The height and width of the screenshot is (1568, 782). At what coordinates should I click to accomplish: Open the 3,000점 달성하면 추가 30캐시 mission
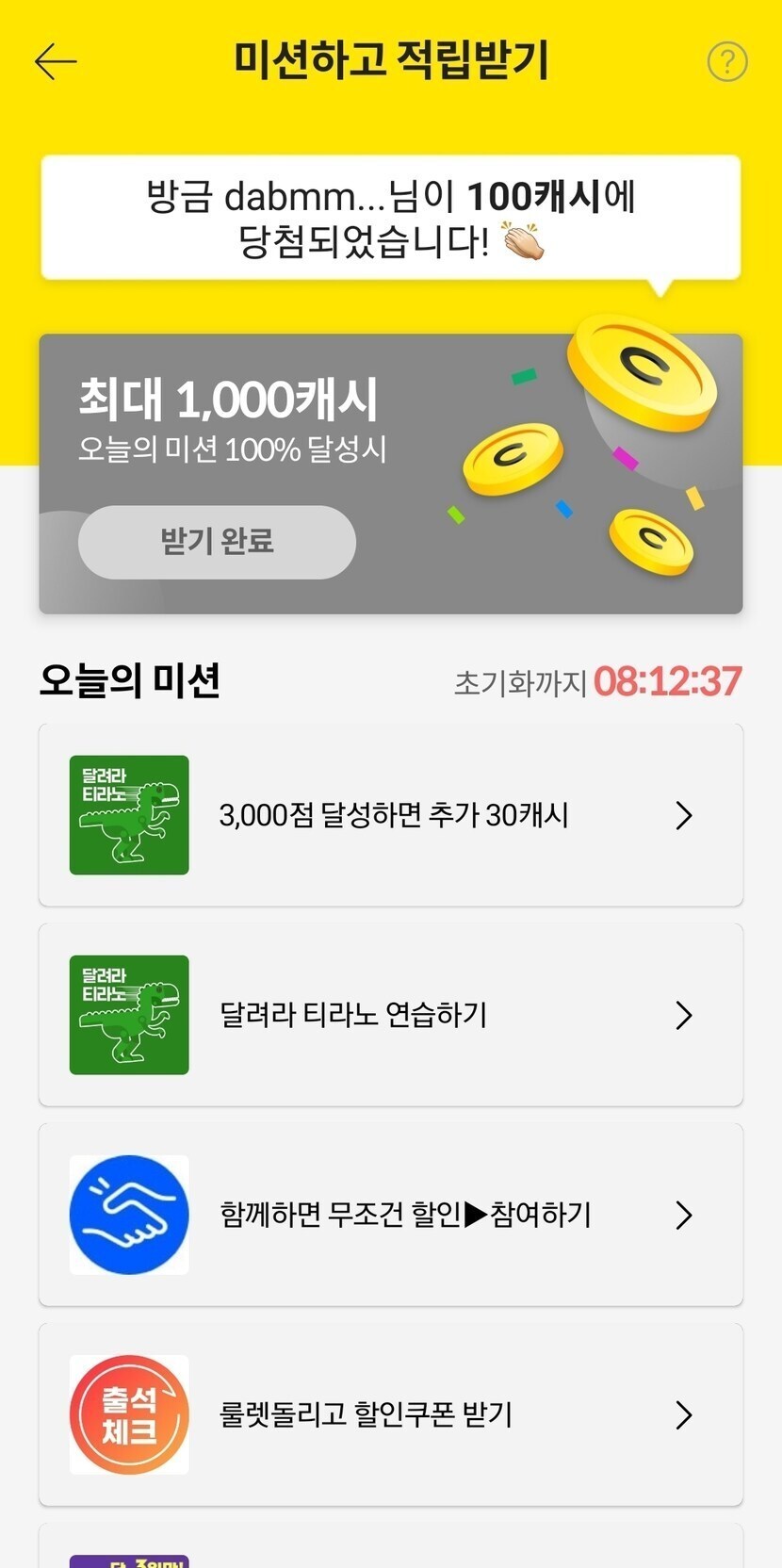391,815
